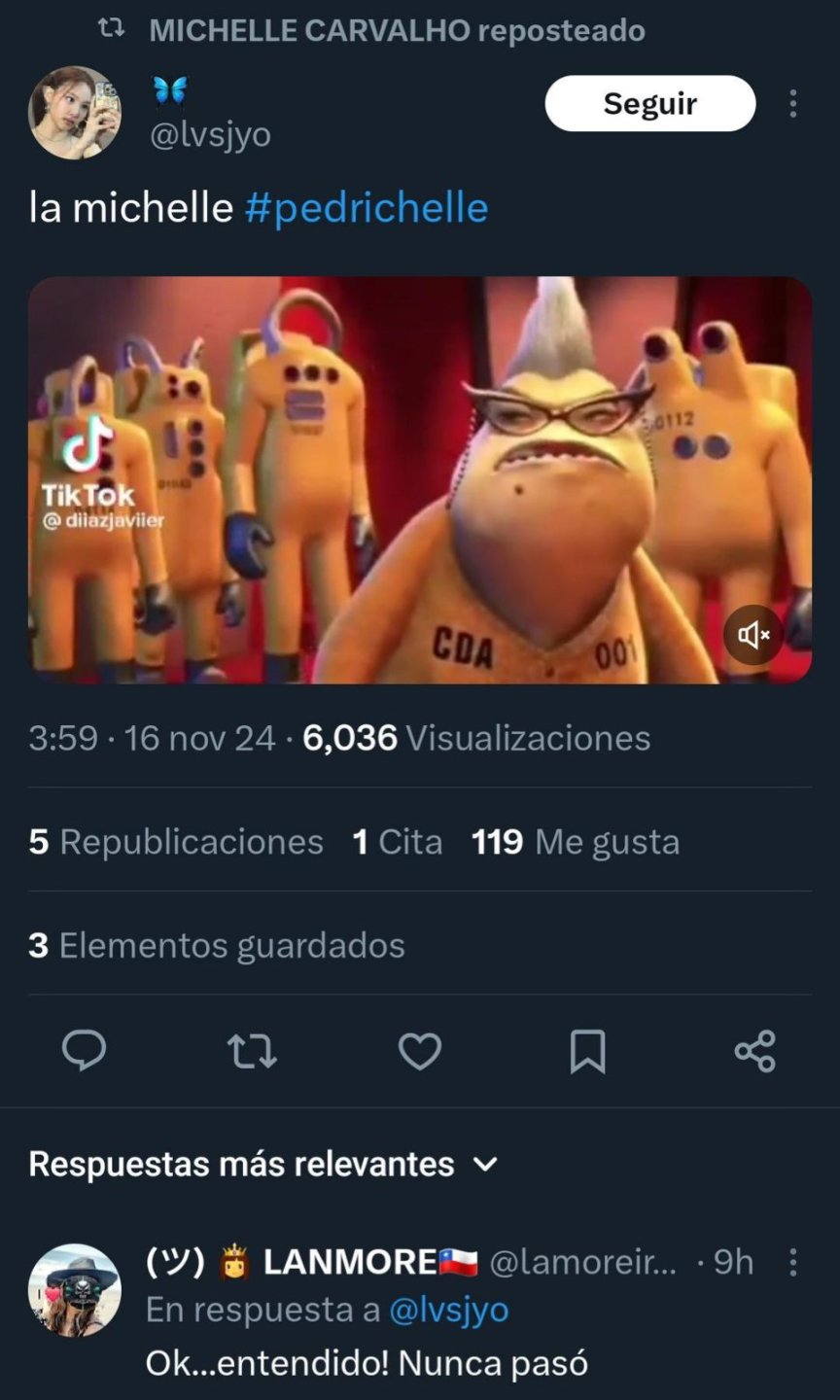
Task: Share this post
Action: coord(755,1051)
